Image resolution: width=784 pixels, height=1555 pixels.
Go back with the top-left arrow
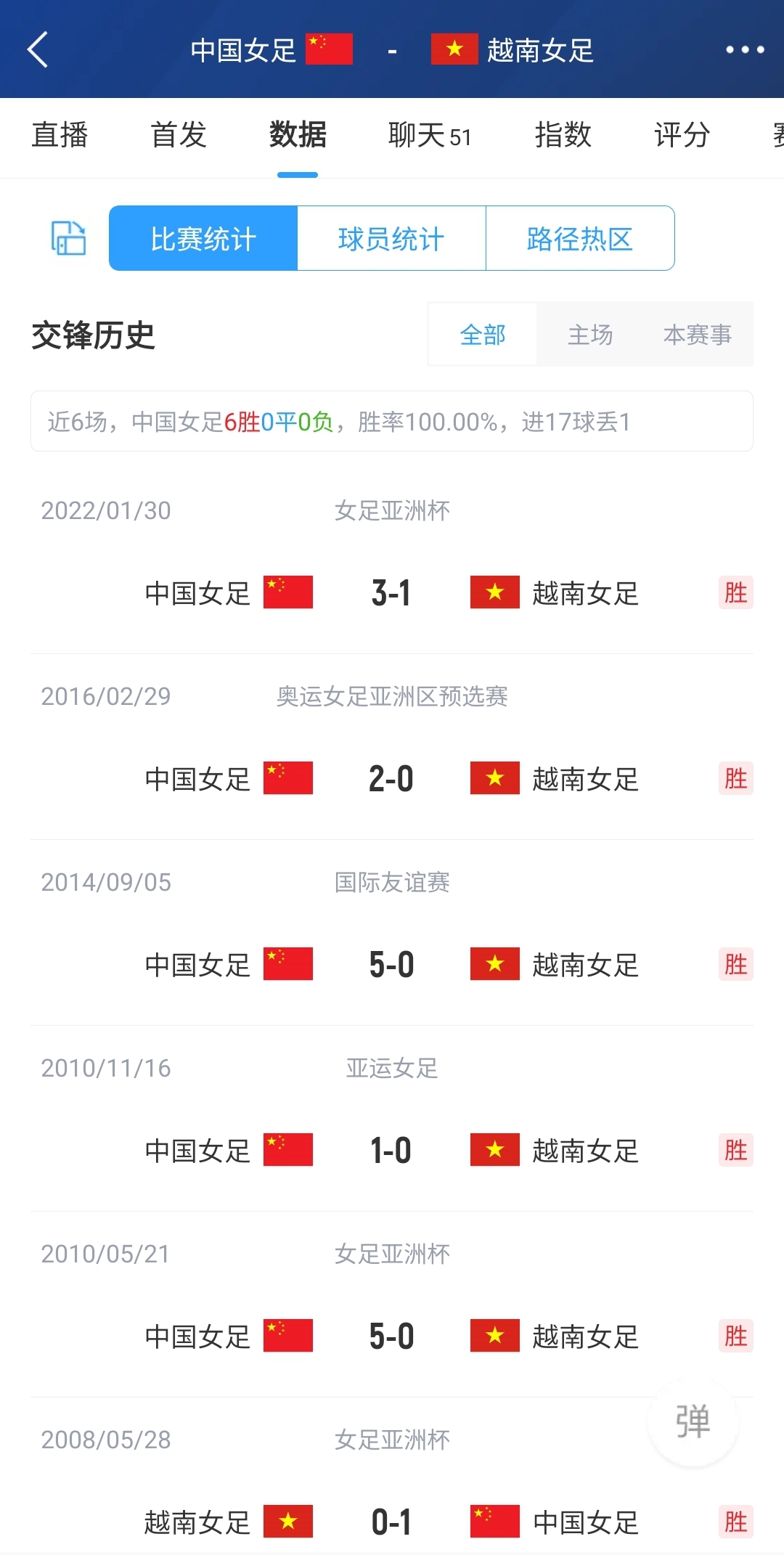pos(38,49)
